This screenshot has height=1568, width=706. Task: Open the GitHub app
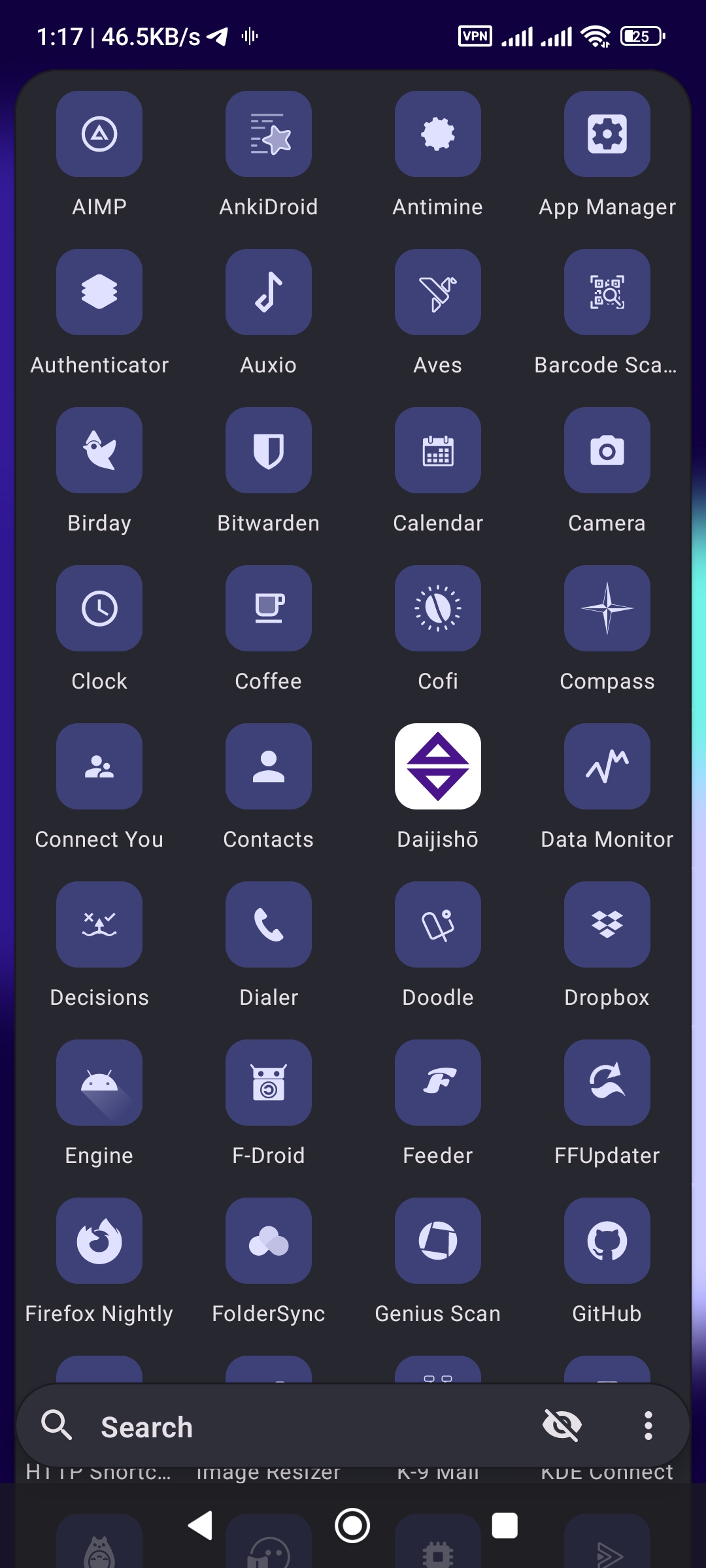tap(607, 1240)
